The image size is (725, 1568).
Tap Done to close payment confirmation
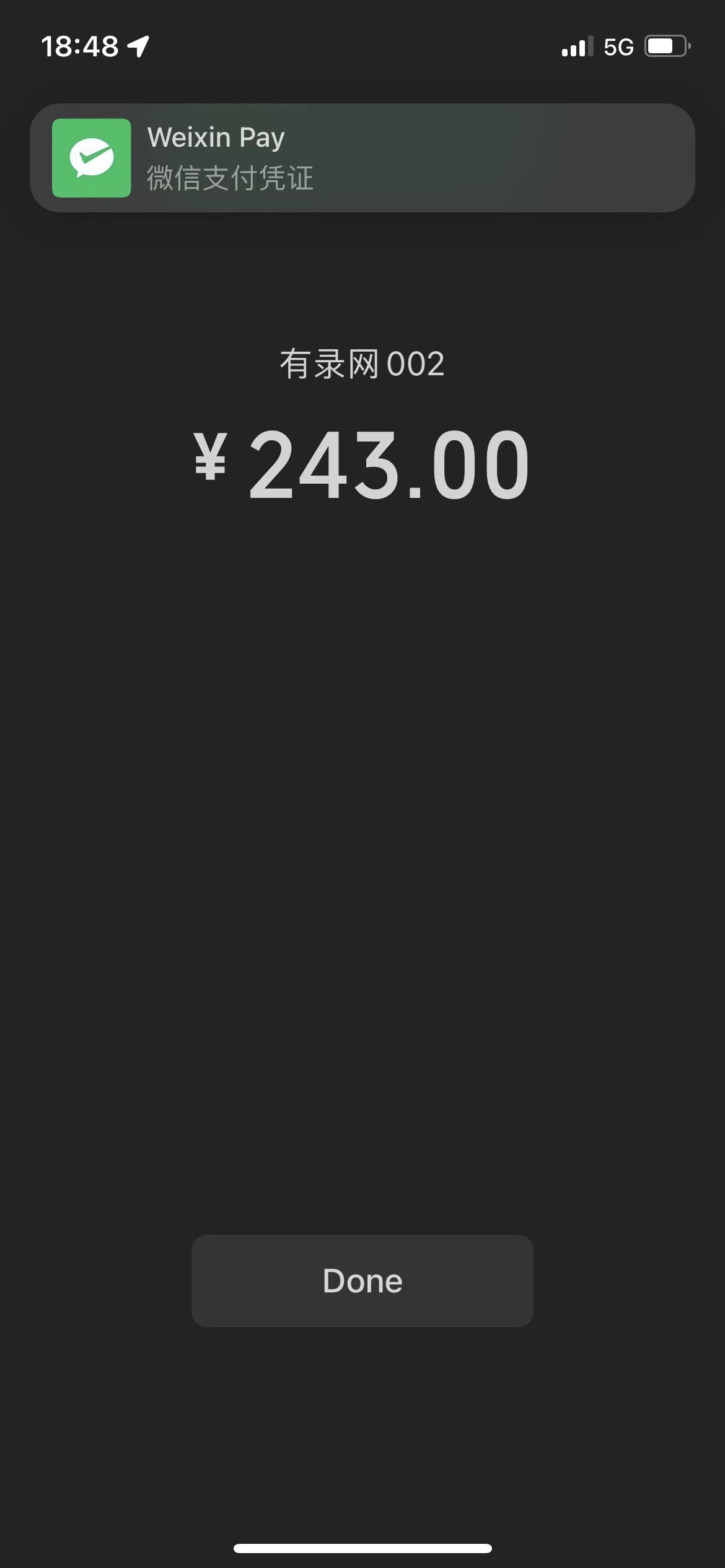pyautogui.click(x=362, y=1281)
